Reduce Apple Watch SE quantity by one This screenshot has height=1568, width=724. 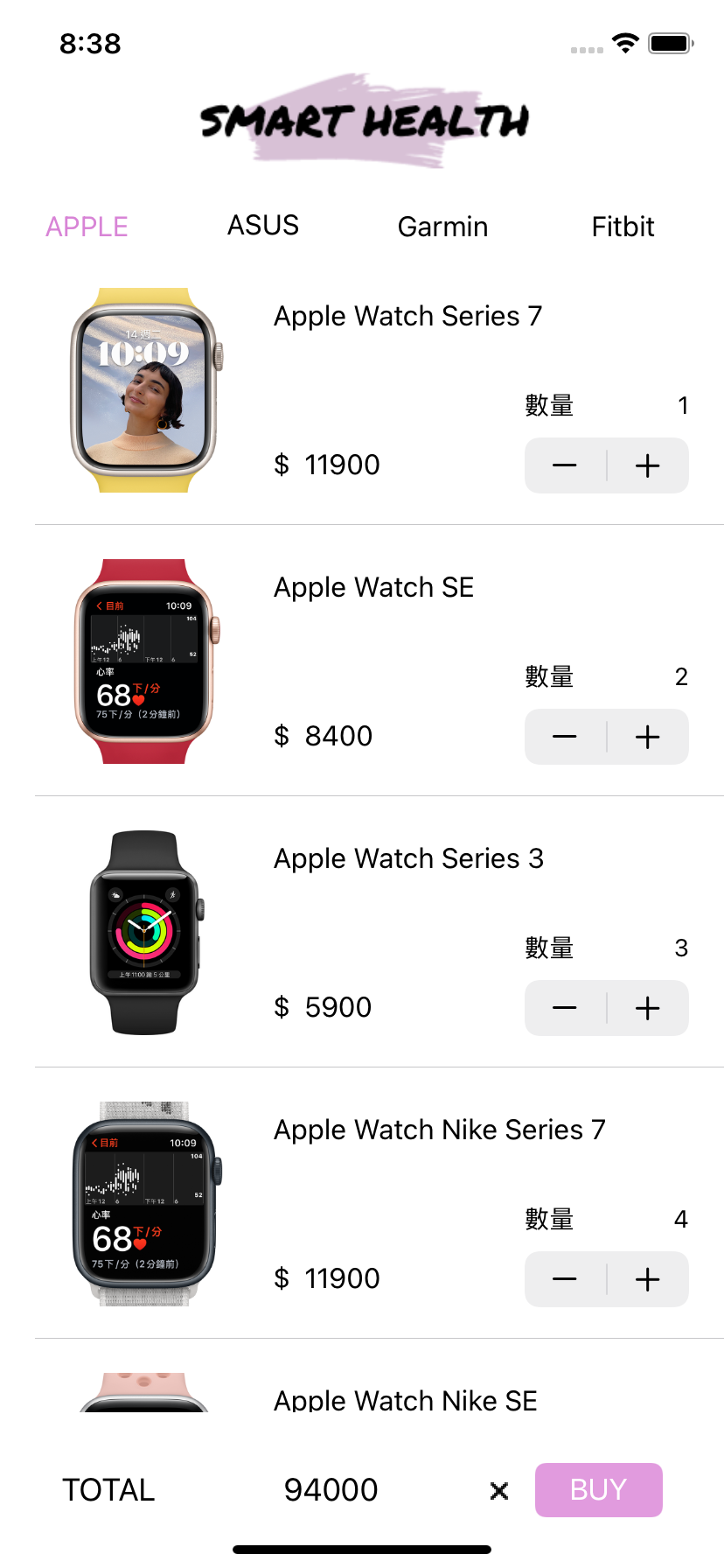point(565,737)
